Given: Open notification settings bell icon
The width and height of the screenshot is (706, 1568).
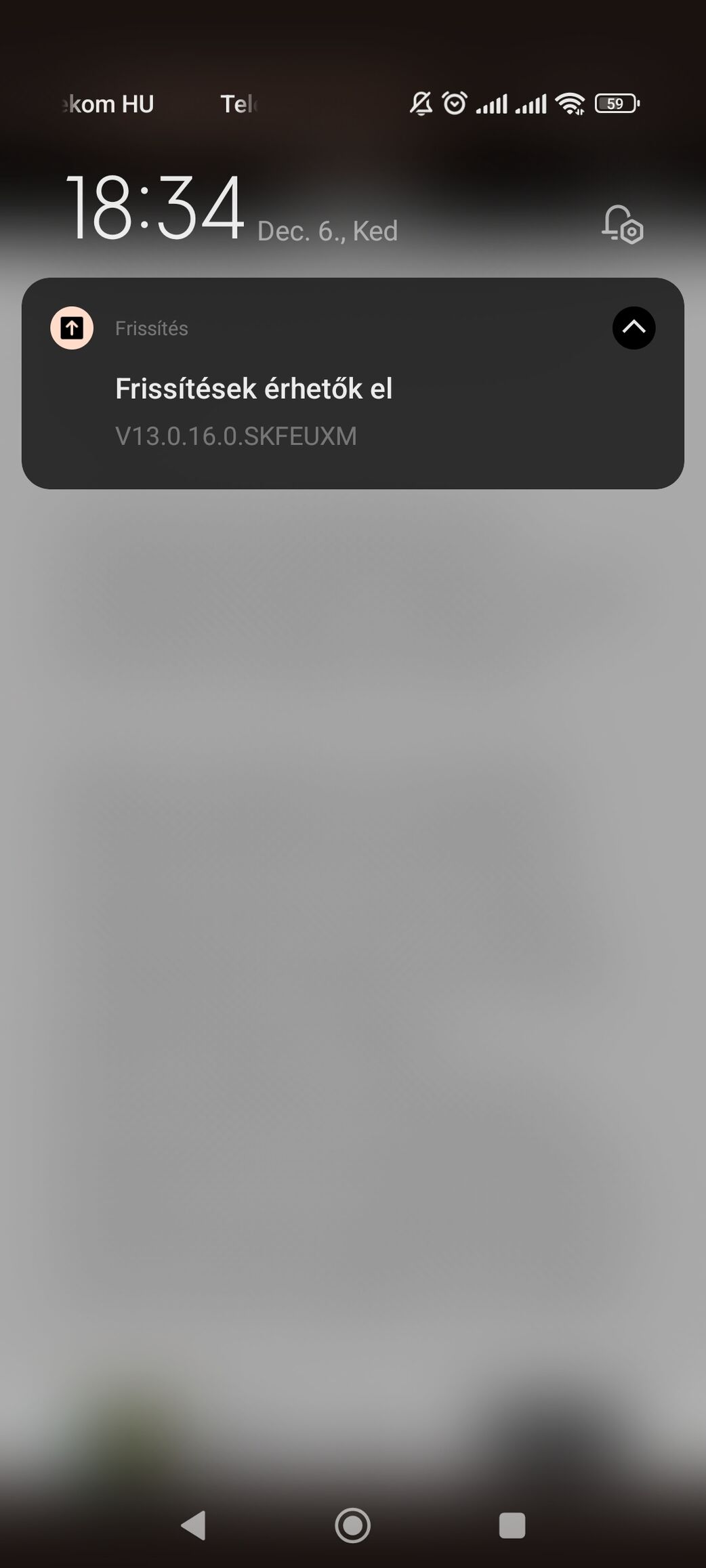Looking at the screenshot, I should coord(622,225).
